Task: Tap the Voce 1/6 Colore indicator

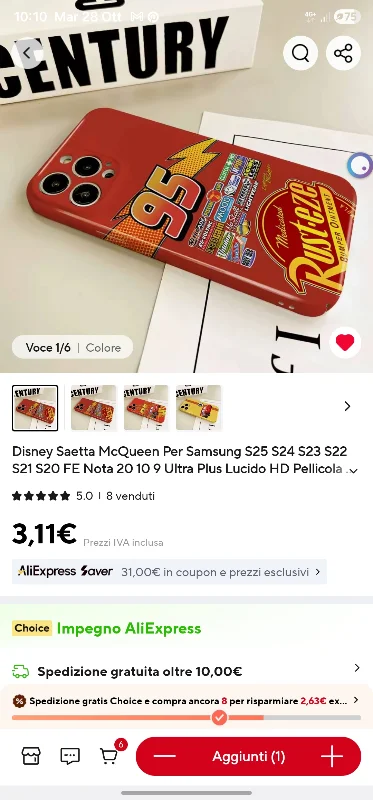Action: tap(72, 347)
